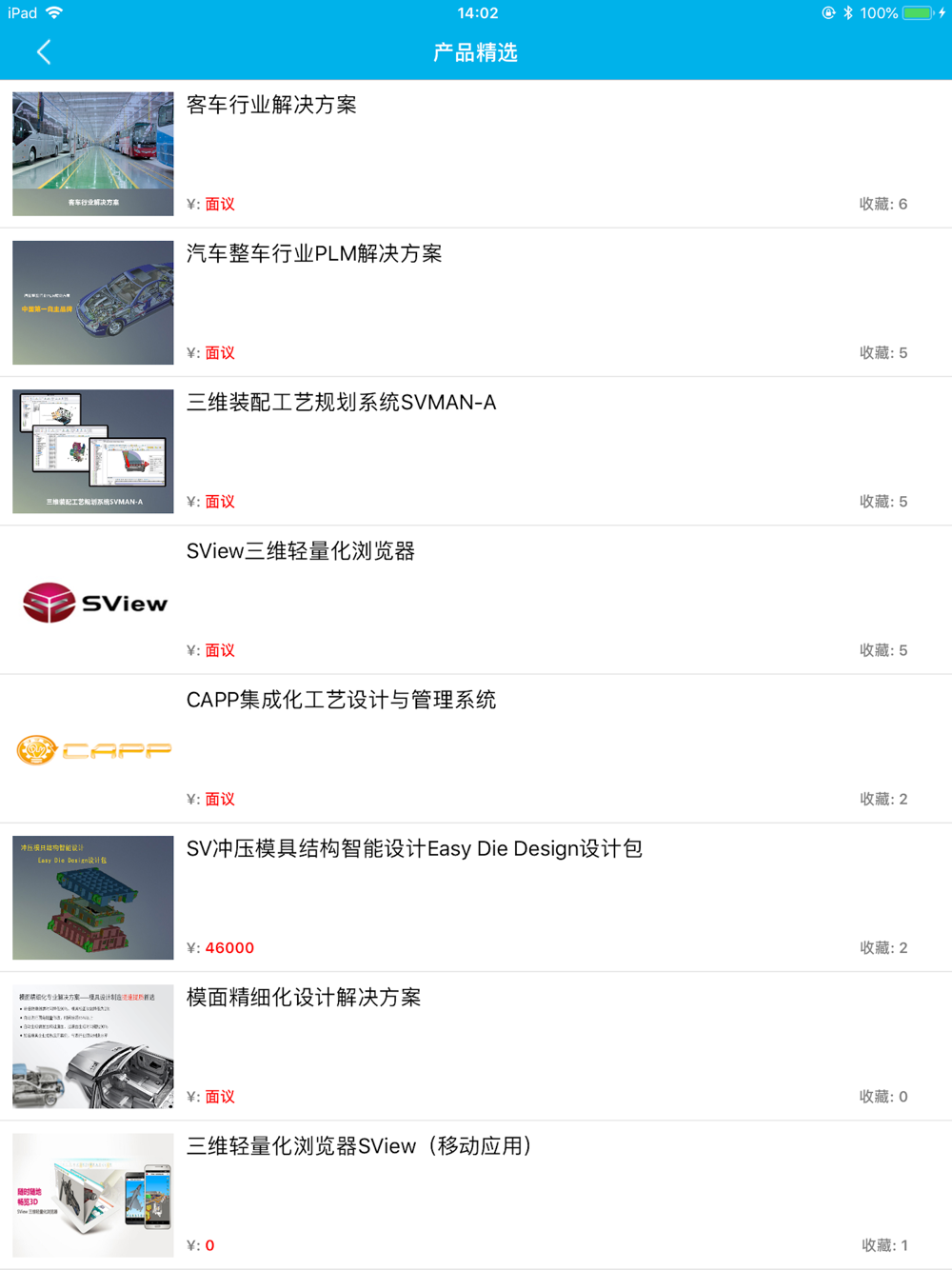This screenshot has width=952, height=1270.
Task: Open 汽车整车行业PLM解决方案 product
Action: 314,254
